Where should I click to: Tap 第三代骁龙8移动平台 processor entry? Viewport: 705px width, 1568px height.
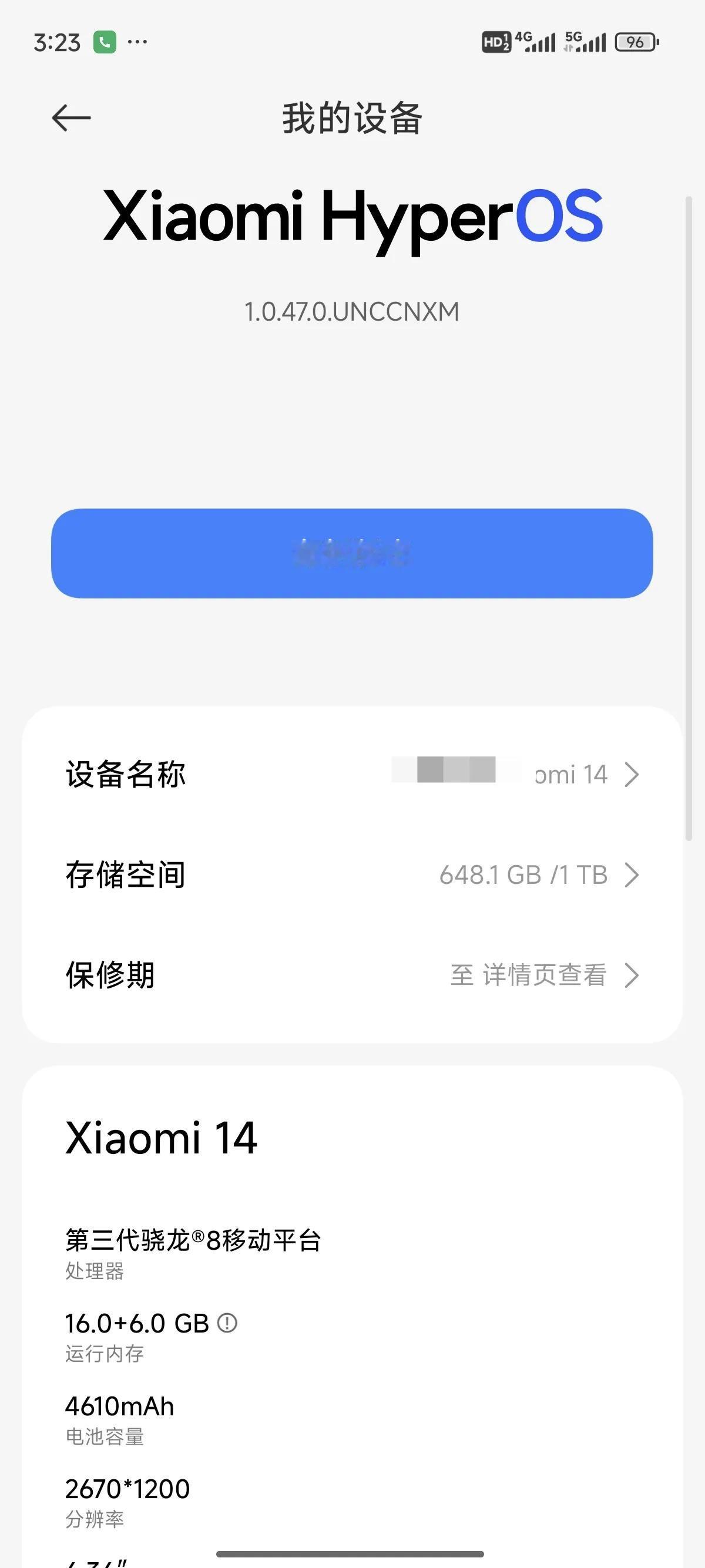click(194, 1241)
